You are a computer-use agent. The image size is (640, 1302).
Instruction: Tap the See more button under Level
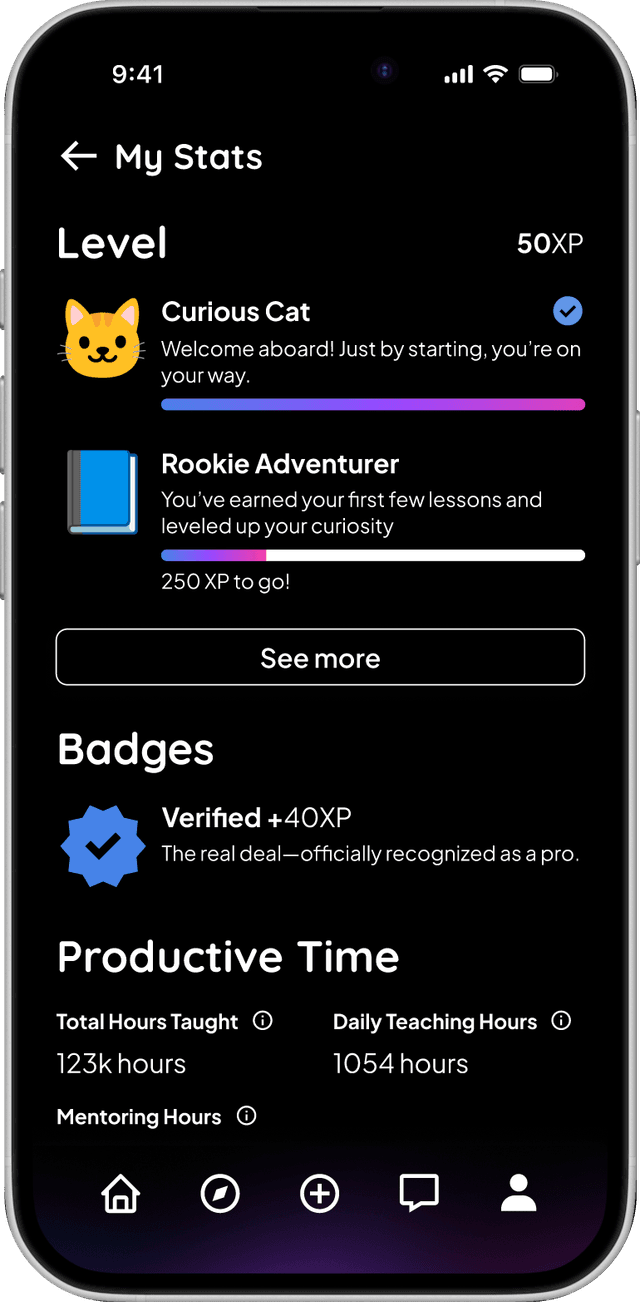(320, 657)
